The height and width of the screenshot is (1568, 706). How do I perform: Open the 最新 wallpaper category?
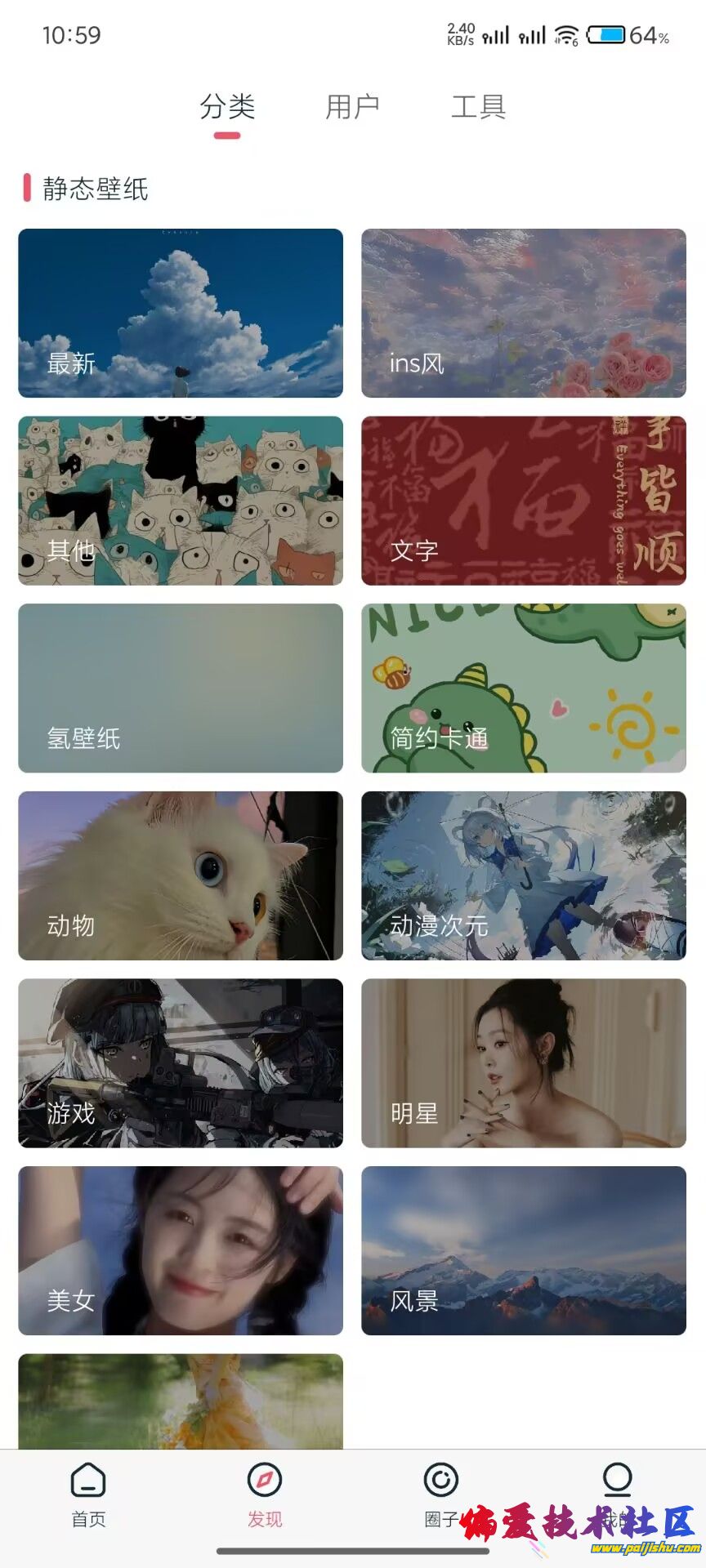pyautogui.click(x=181, y=314)
